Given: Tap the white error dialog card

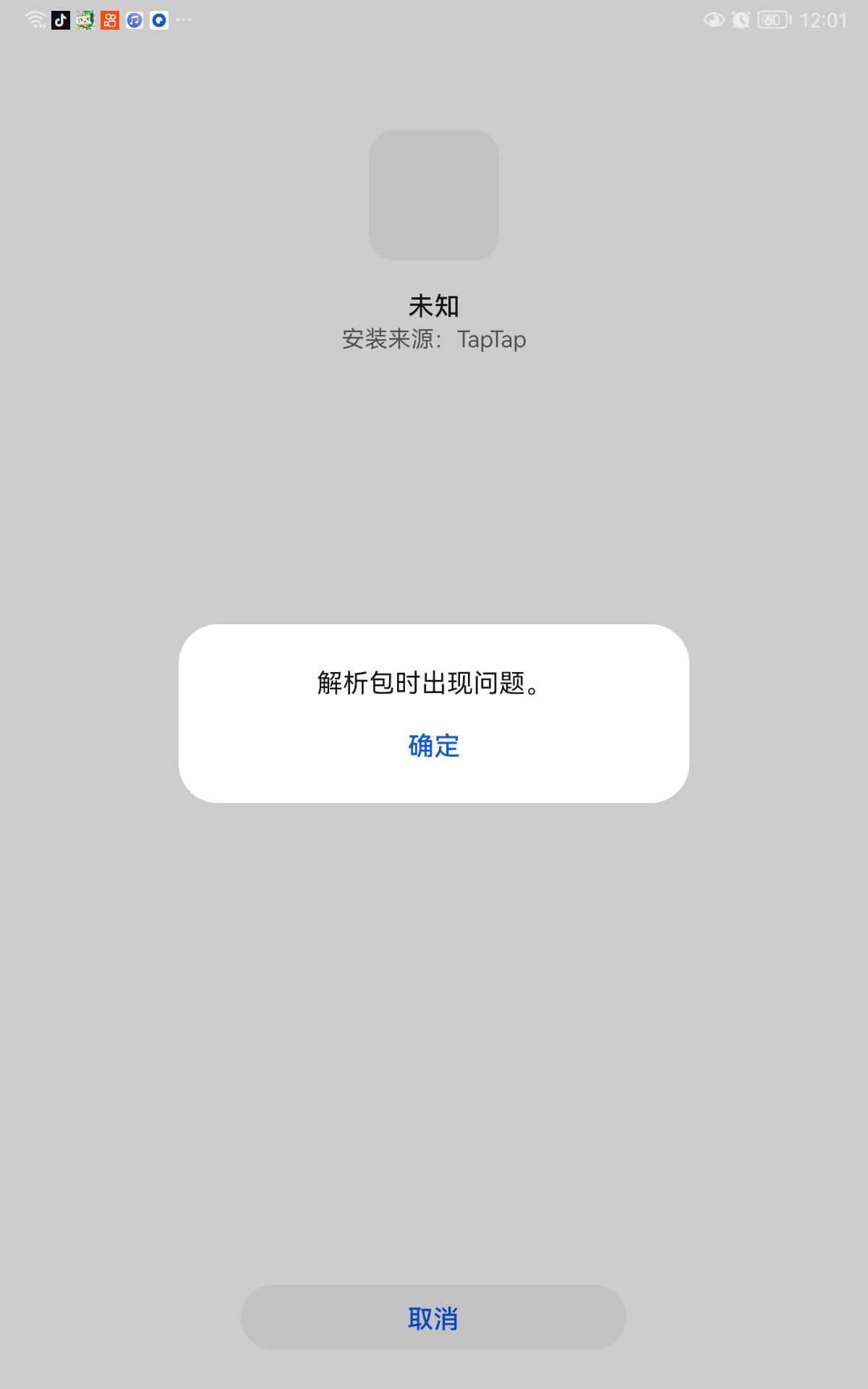Looking at the screenshot, I should coord(434,714).
